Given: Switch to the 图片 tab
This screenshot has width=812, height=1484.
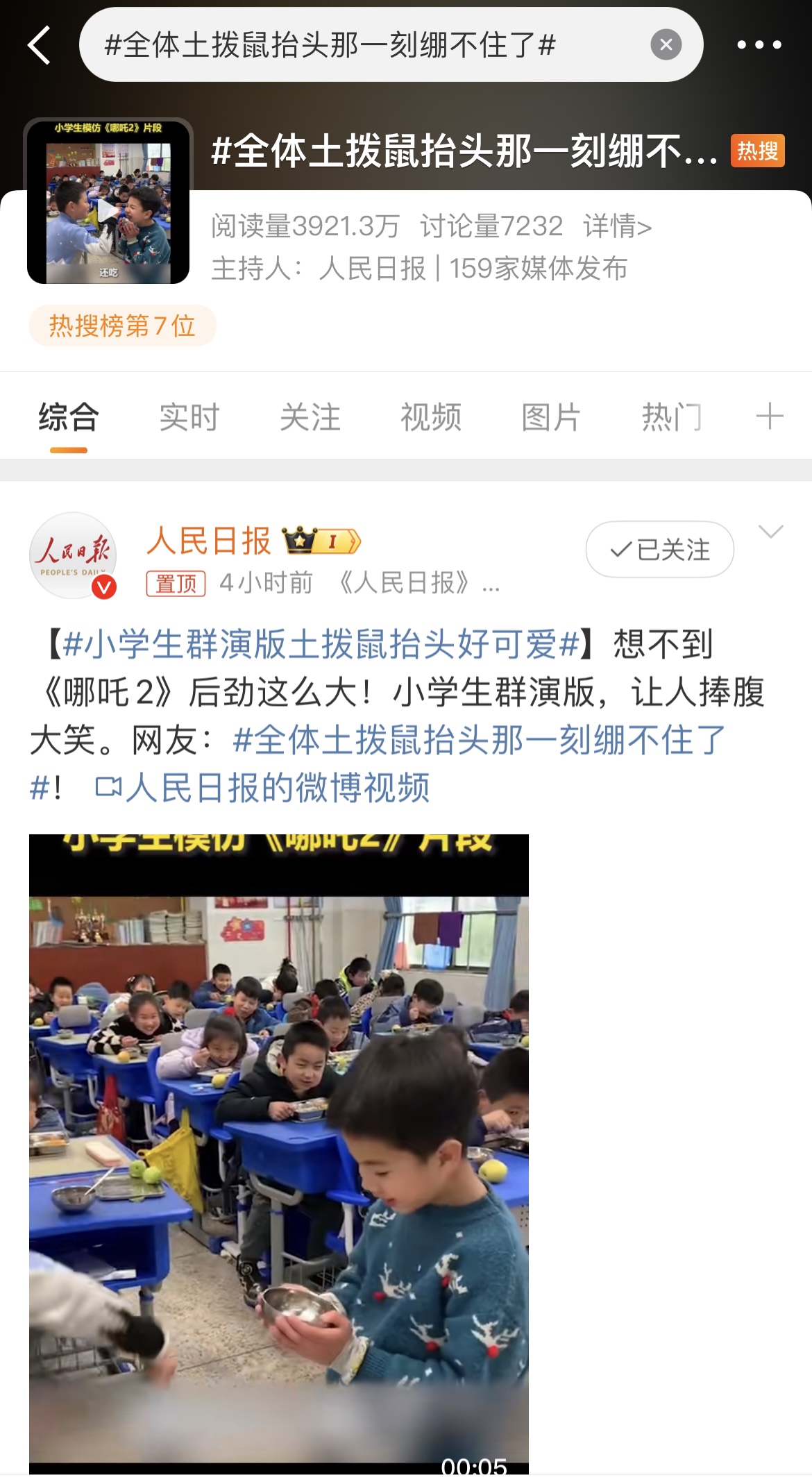Looking at the screenshot, I should 551,417.
